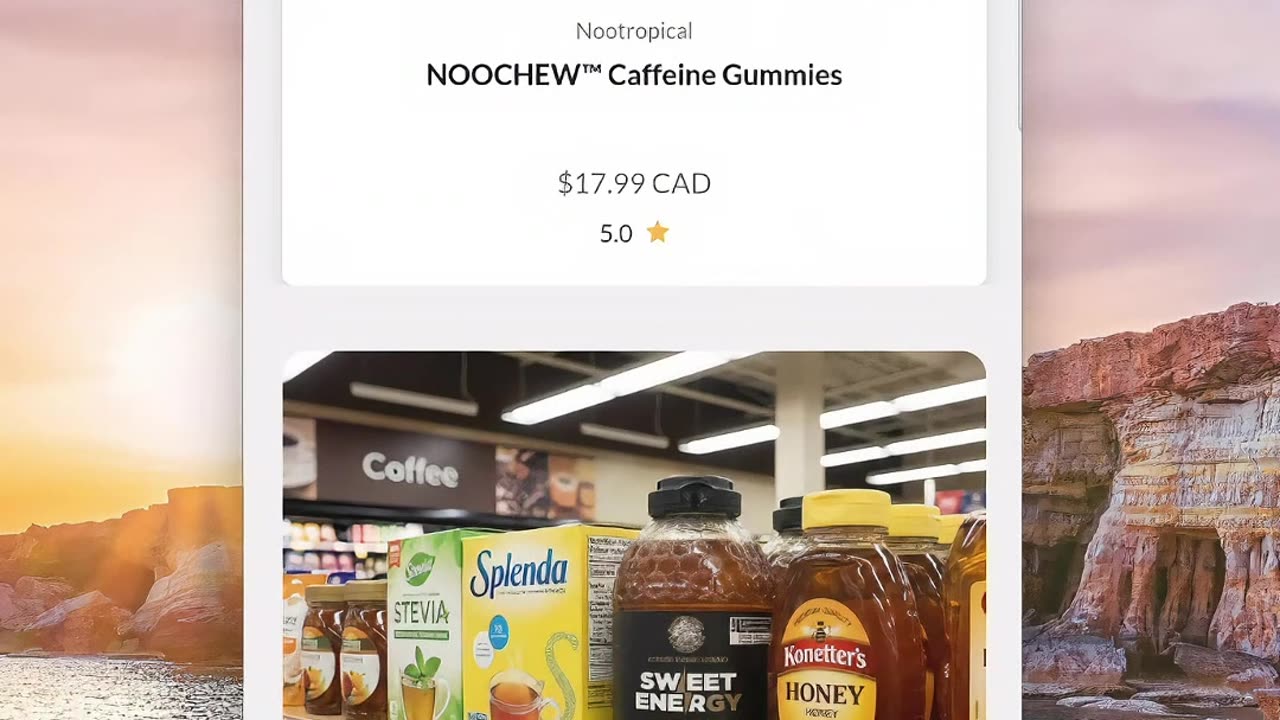Open the card with the sweeteners shelf photo
Screen dimensions: 1280x720
(634, 540)
